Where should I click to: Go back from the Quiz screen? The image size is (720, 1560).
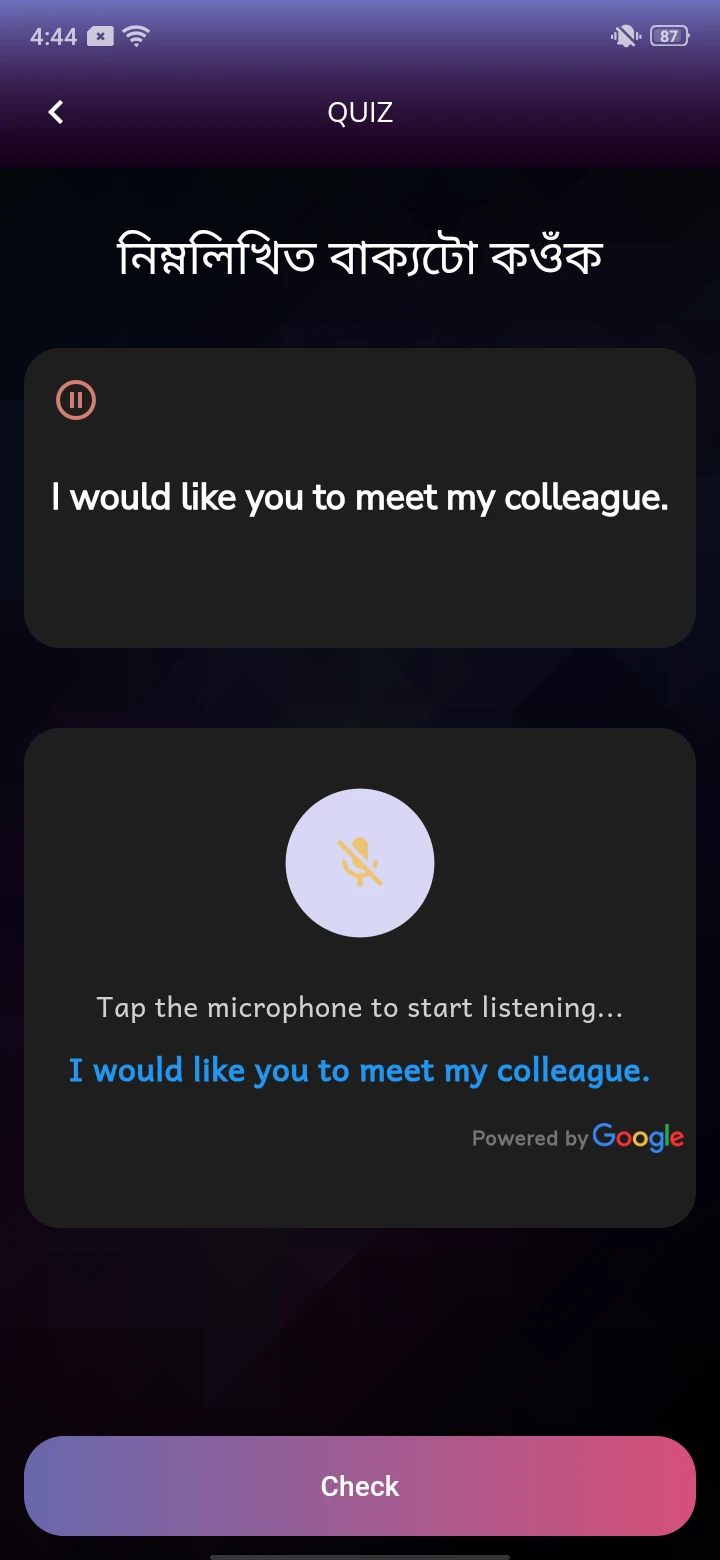[x=56, y=112]
